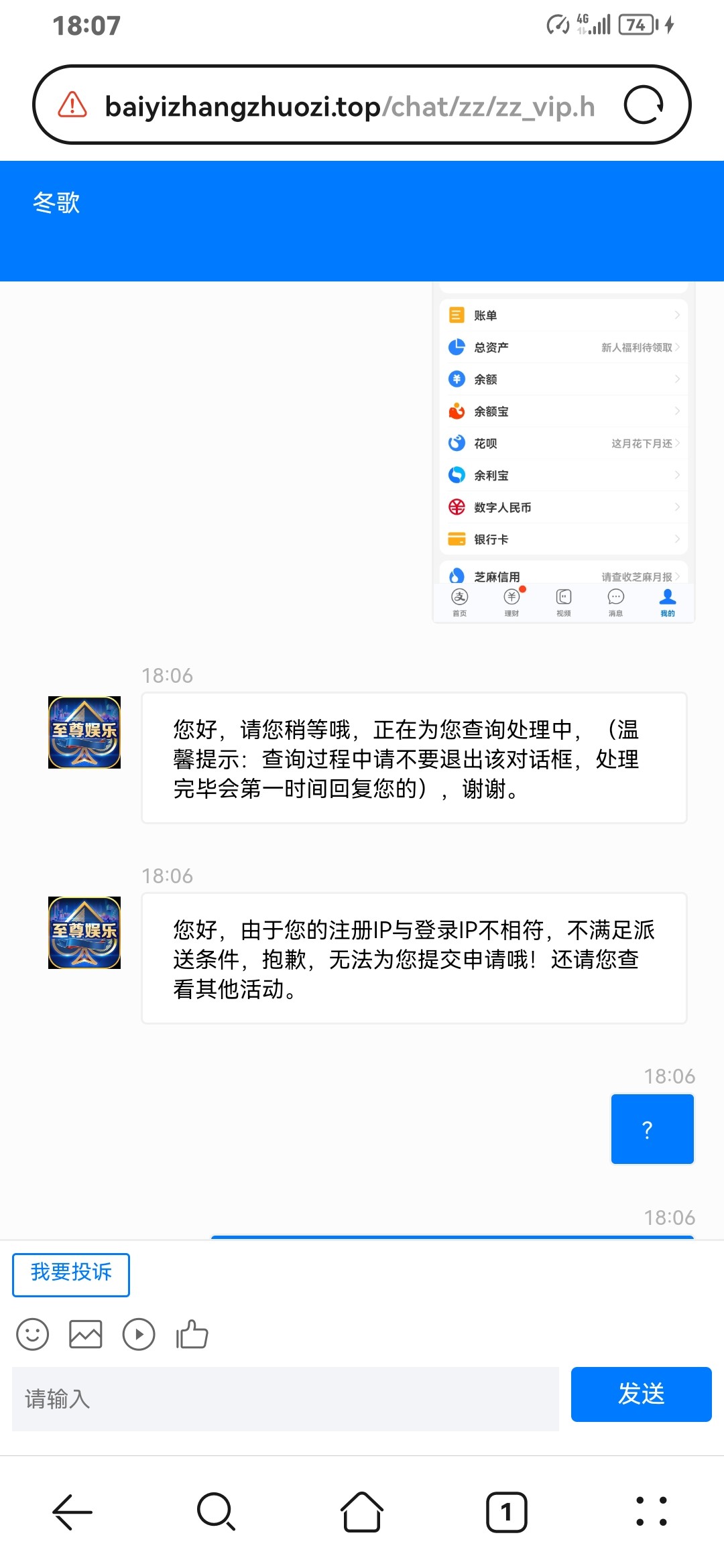This screenshot has width=724, height=1568.
Task: Expand the 账单 row chevron
Action: [676, 314]
